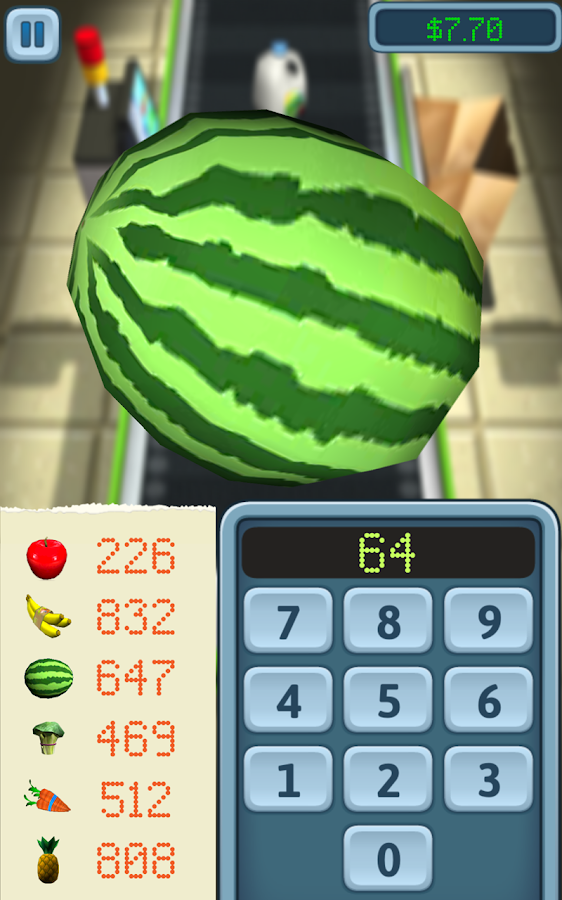Tap the 2 key

coord(388,779)
